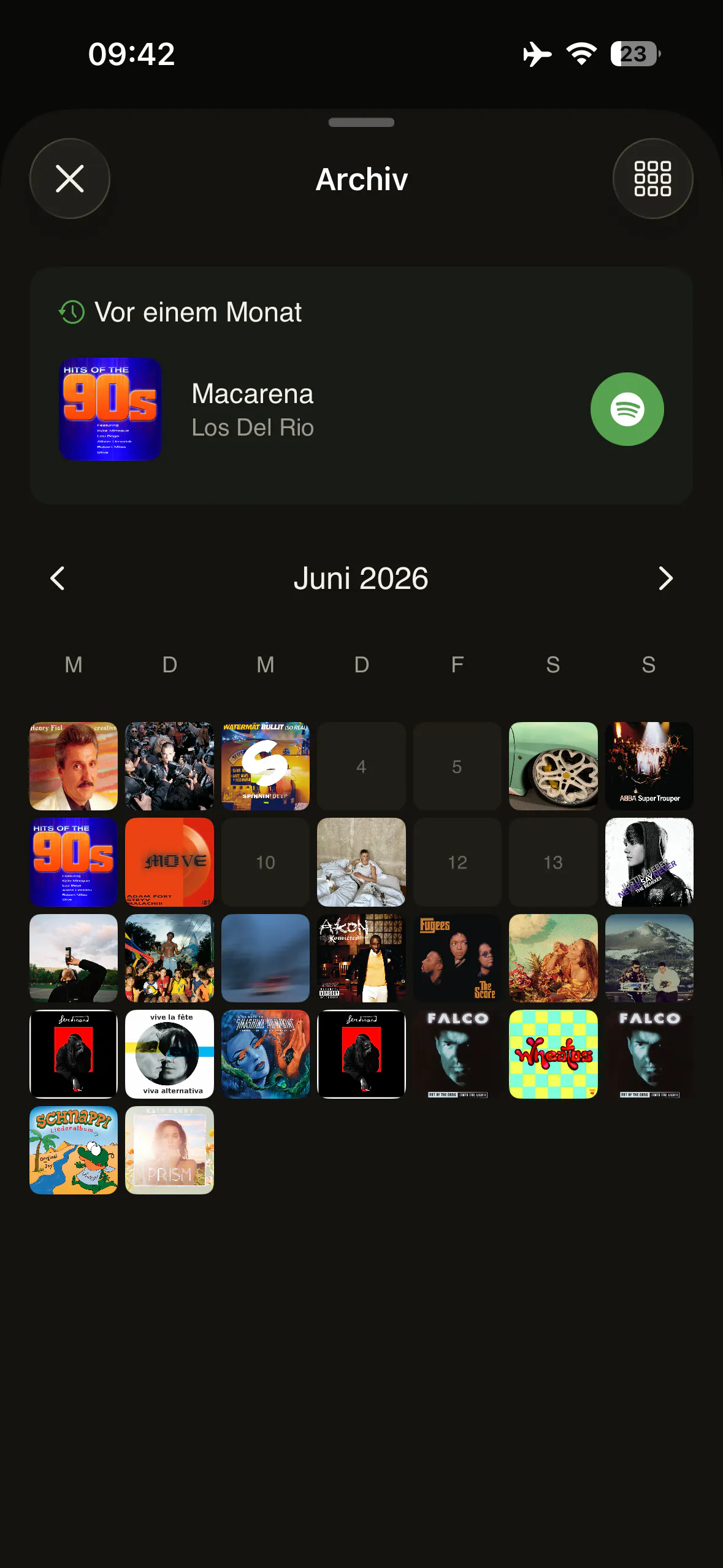The width and height of the screenshot is (723, 1568).
Task: Close the Archiv sheet
Action: 70,179
